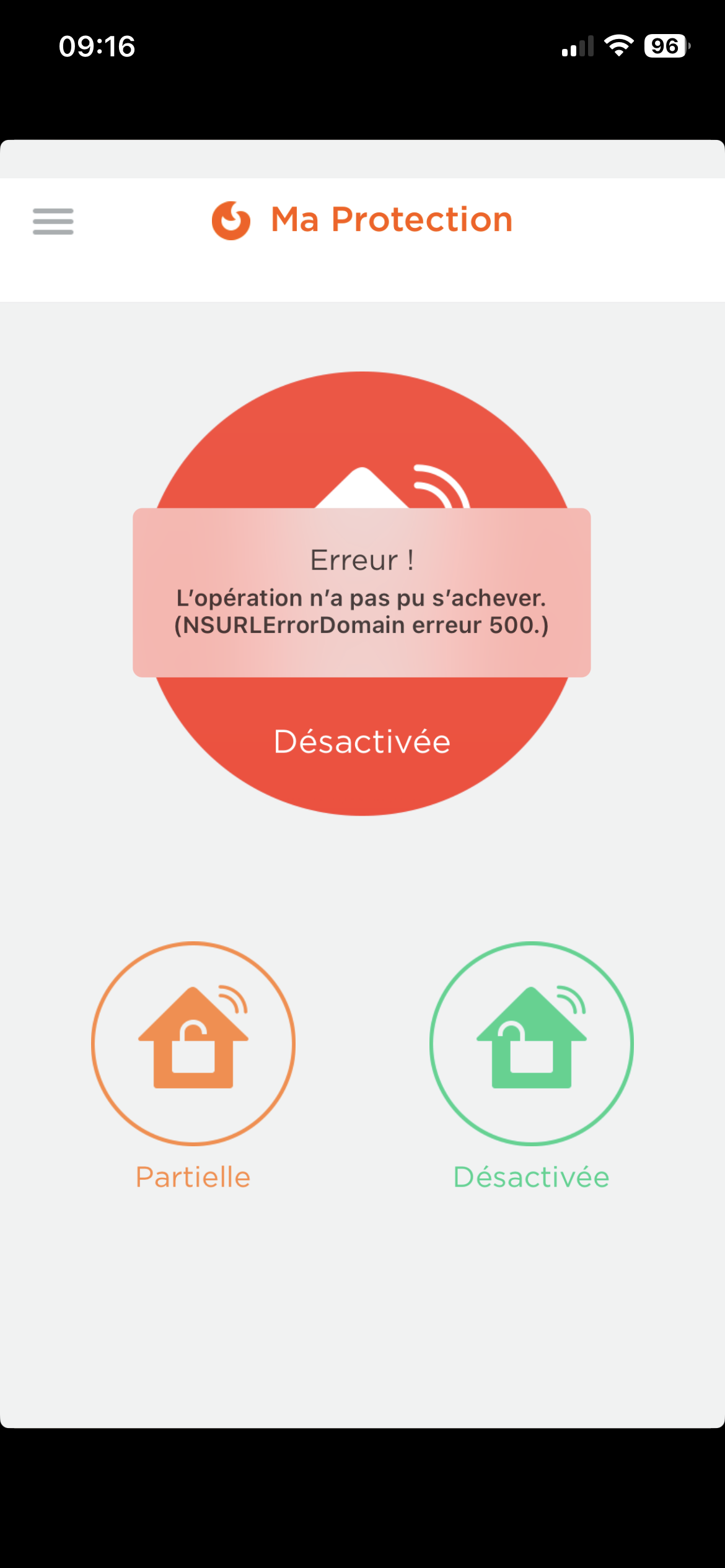Open the hamburger drawer menu
The height and width of the screenshot is (1568, 725).
pyautogui.click(x=53, y=222)
